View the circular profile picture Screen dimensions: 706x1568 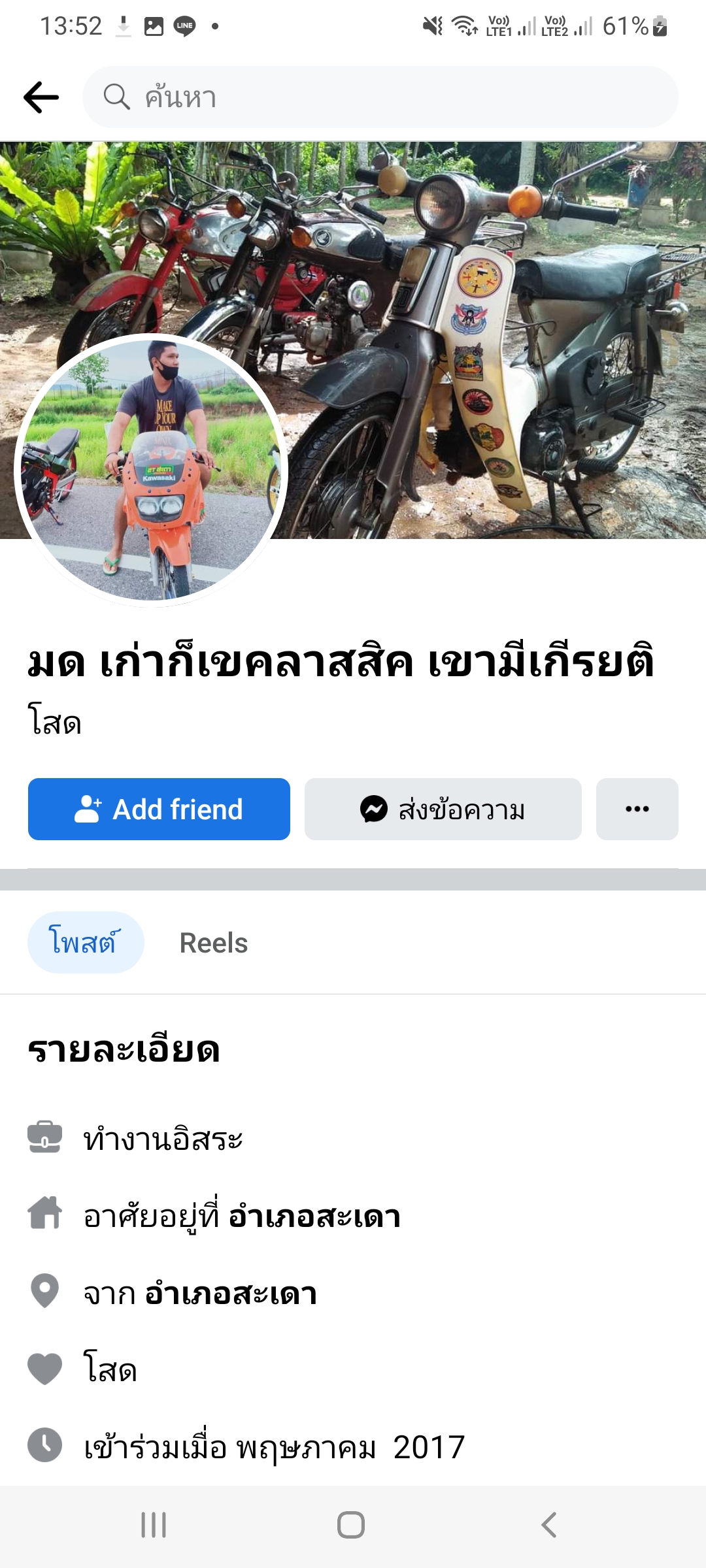(x=151, y=470)
